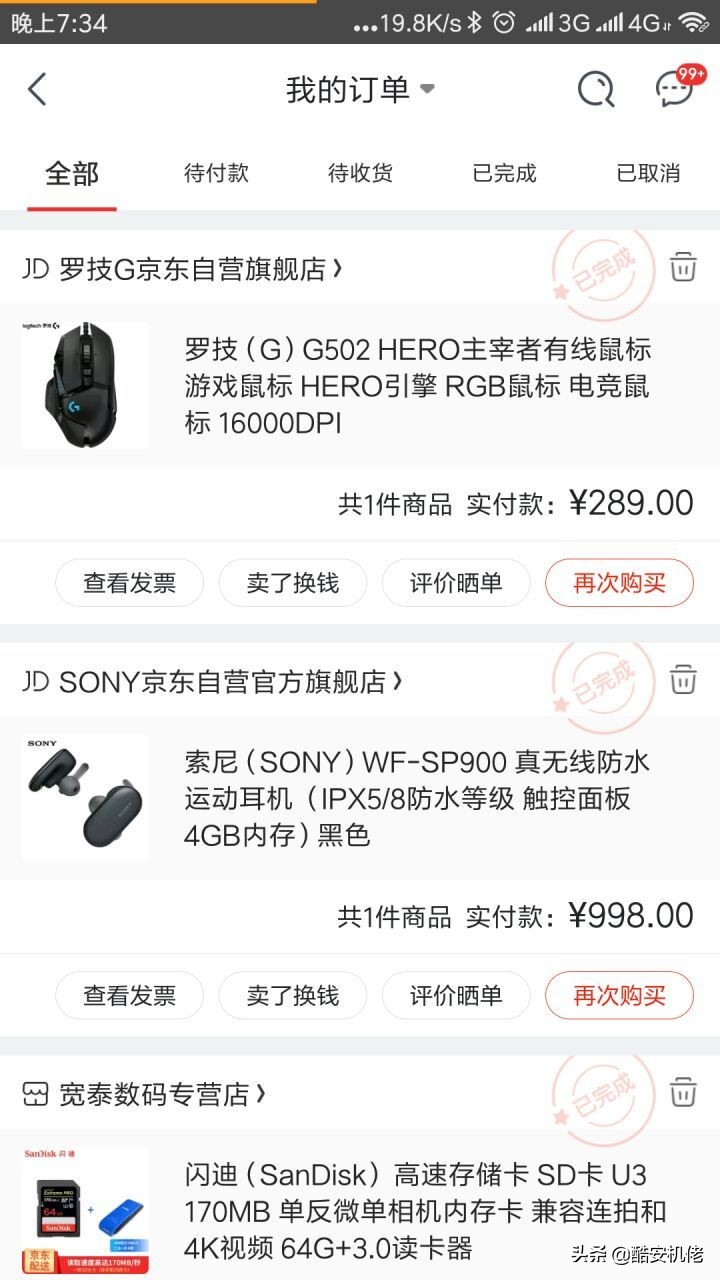Screen dimensions: 720x1280
Task: Tap 评价晒单 for the Logitech order
Action: click(x=456, y=583)
